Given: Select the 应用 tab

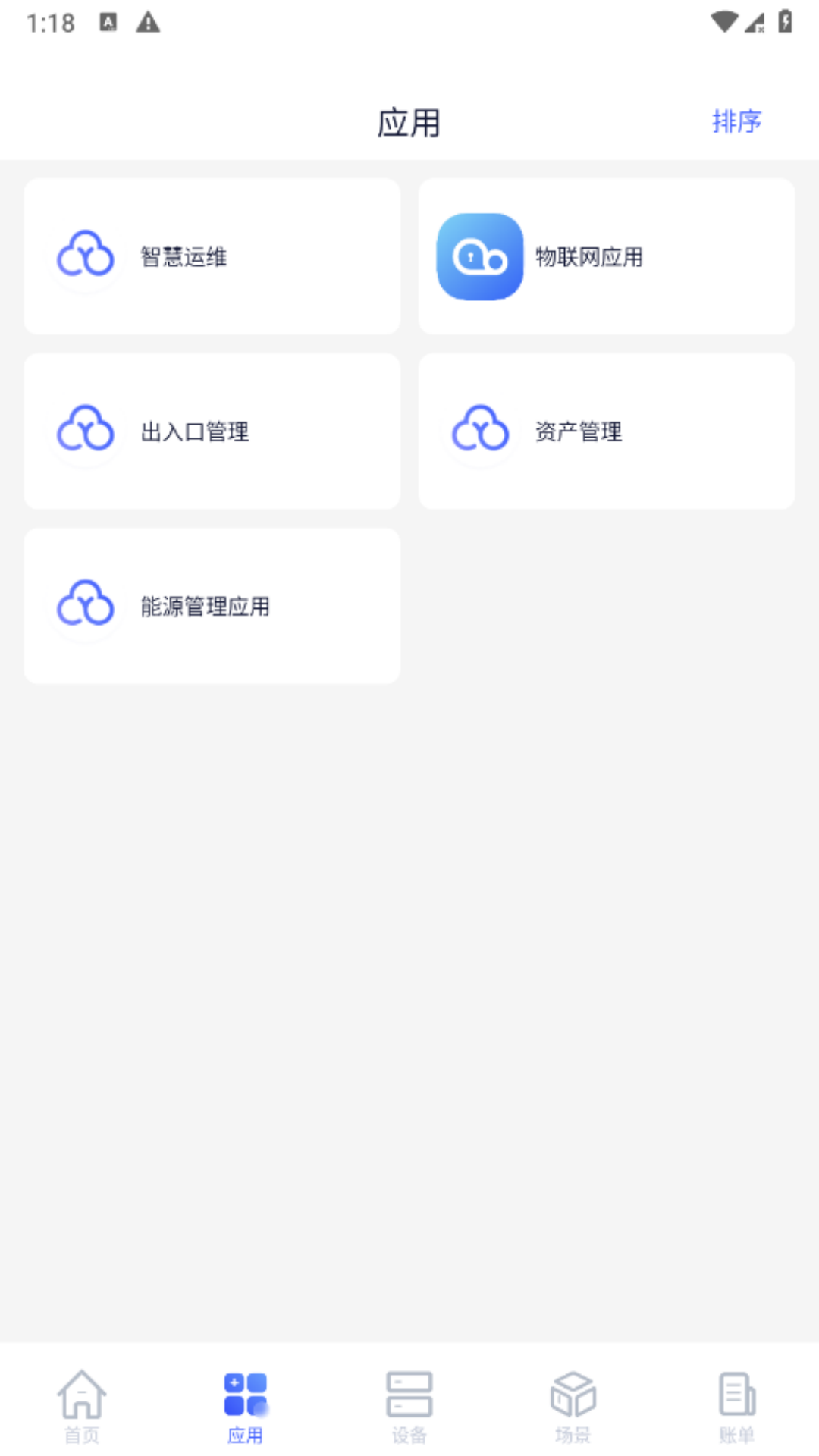Looking at the screenshot, I should (x=246, y=1405).
